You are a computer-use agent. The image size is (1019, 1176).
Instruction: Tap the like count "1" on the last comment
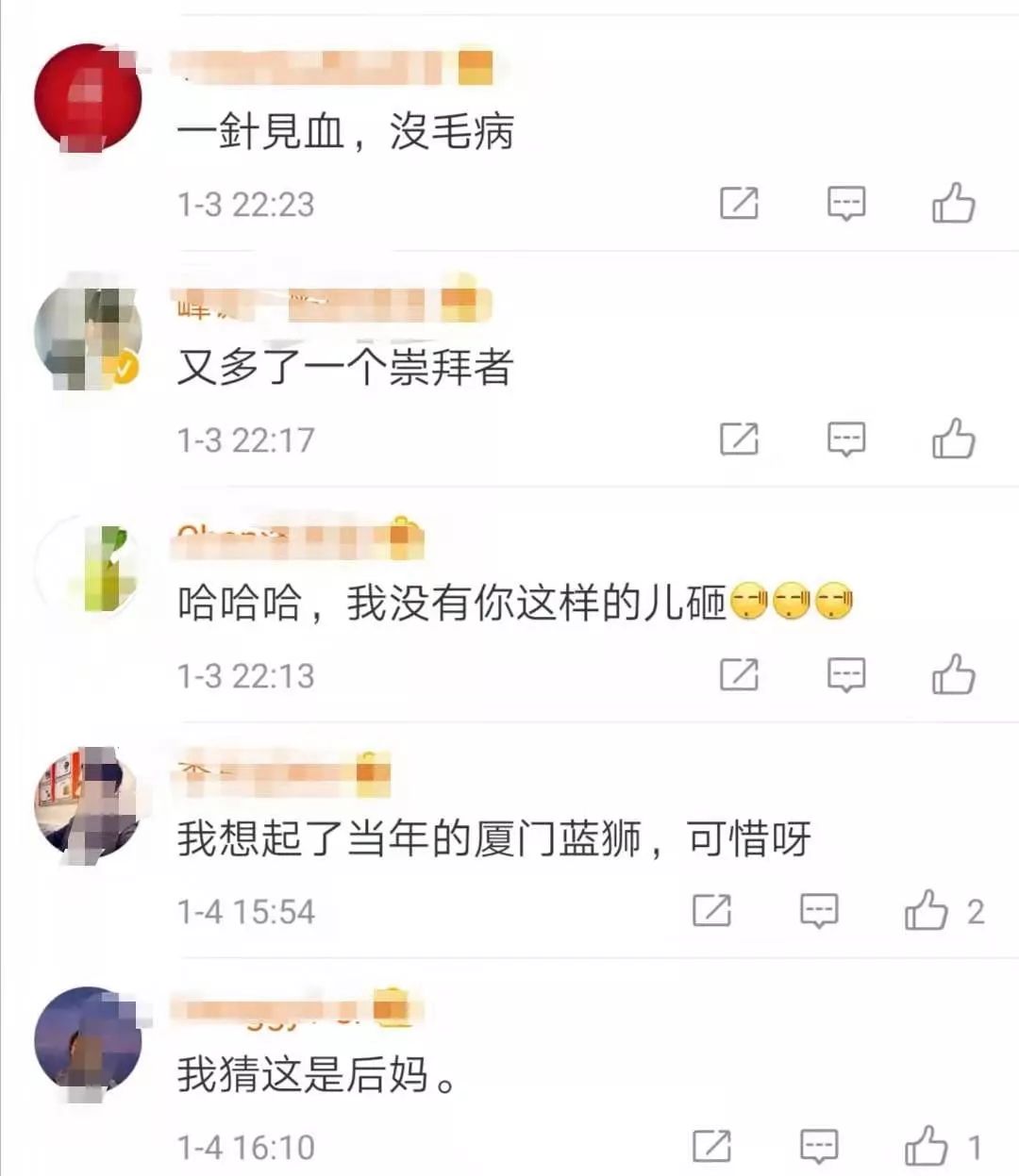click(x=973, y=1146)
